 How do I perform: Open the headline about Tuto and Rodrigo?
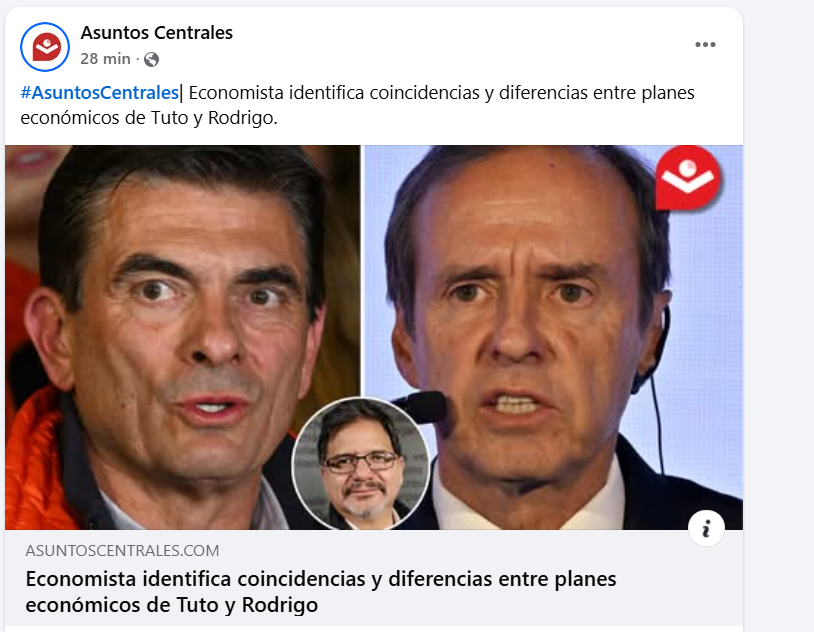click(320, 591)
